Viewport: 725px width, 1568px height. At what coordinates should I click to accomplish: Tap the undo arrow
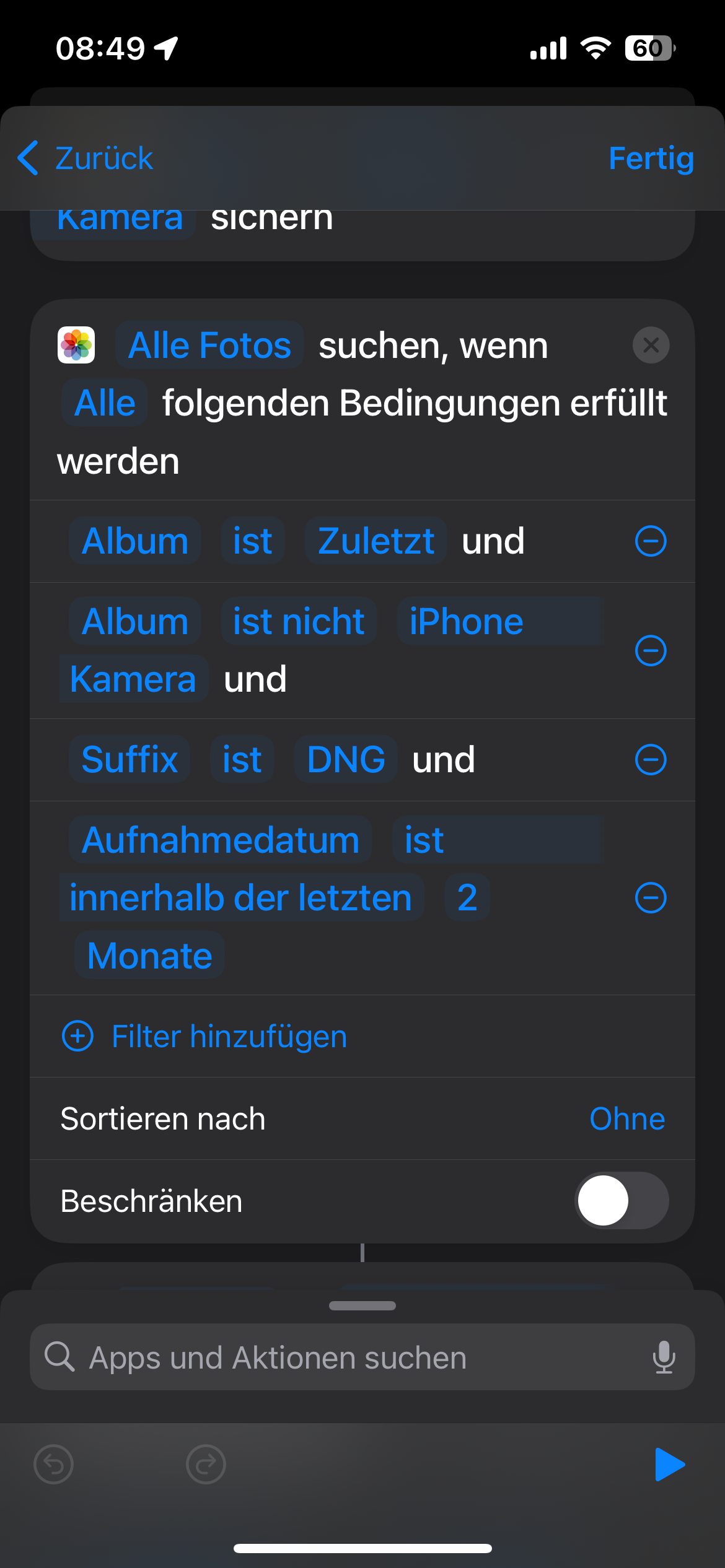[x=55, y=1465]
